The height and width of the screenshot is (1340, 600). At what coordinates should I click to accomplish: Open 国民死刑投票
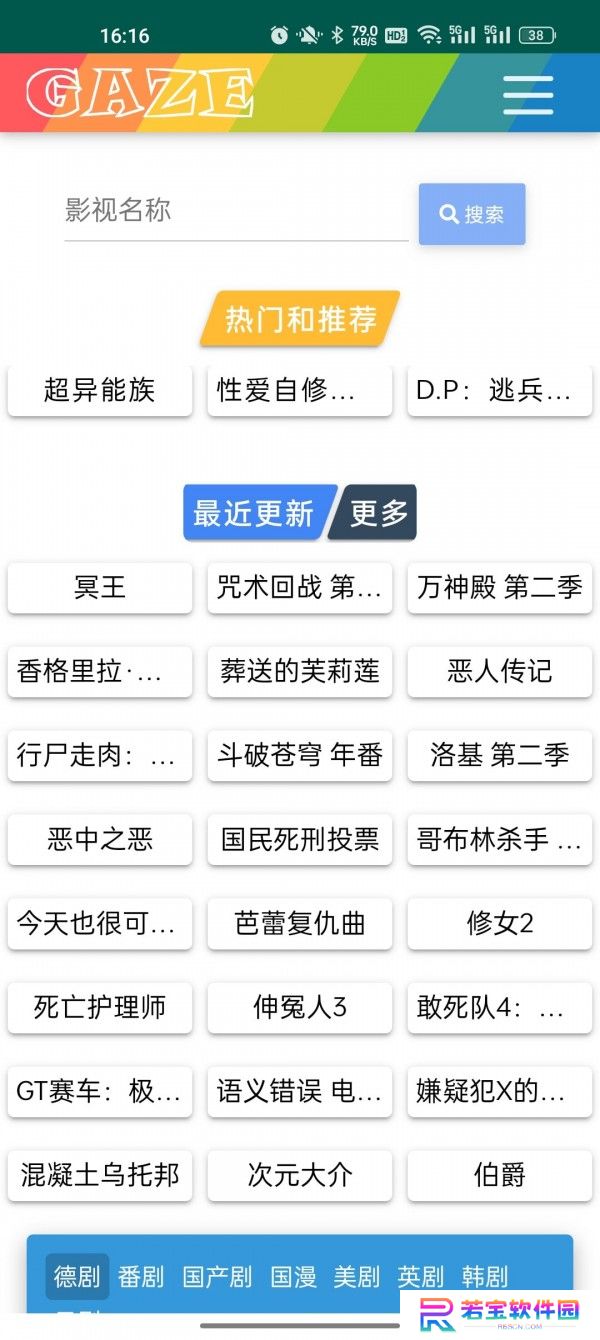click(300, 839)
